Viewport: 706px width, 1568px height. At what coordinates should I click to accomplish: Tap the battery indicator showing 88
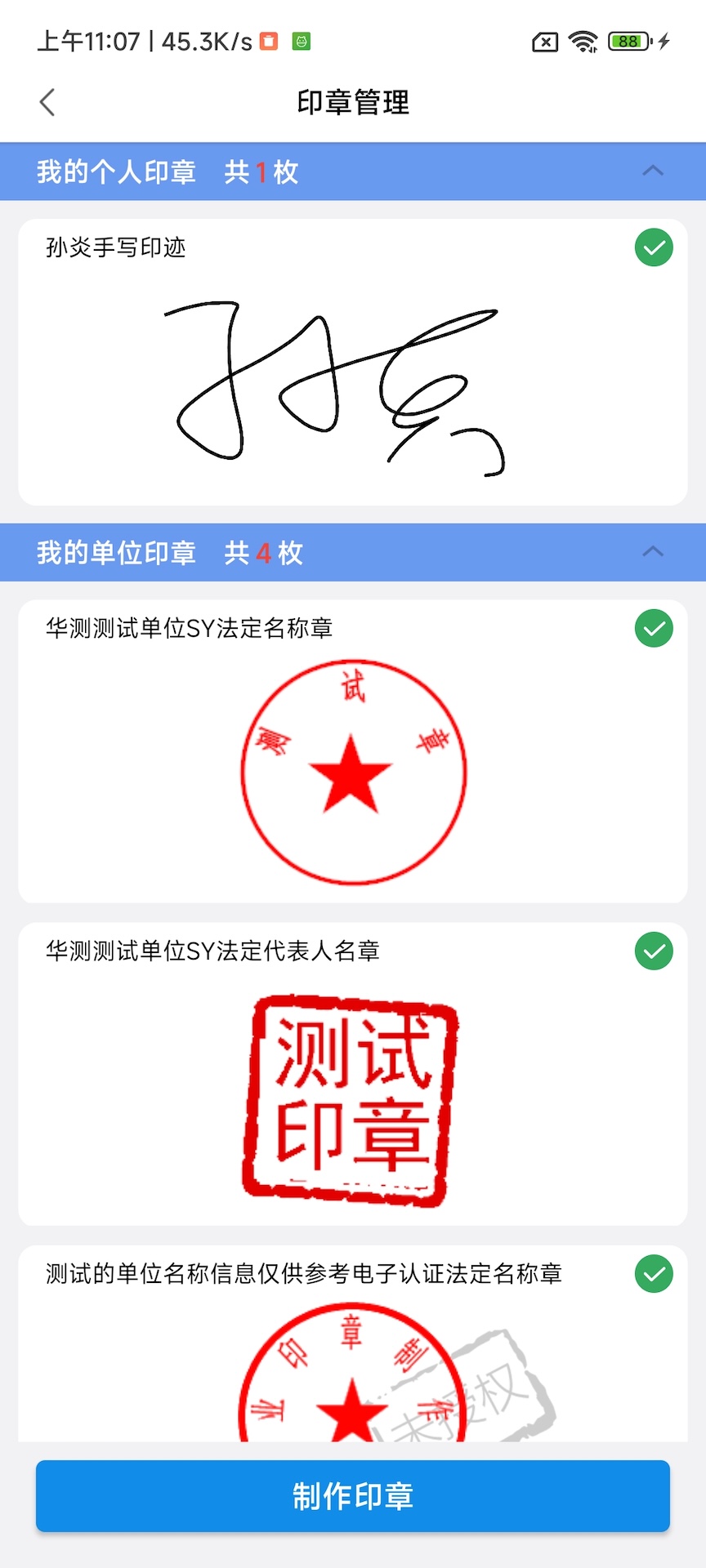coord(628,39)
